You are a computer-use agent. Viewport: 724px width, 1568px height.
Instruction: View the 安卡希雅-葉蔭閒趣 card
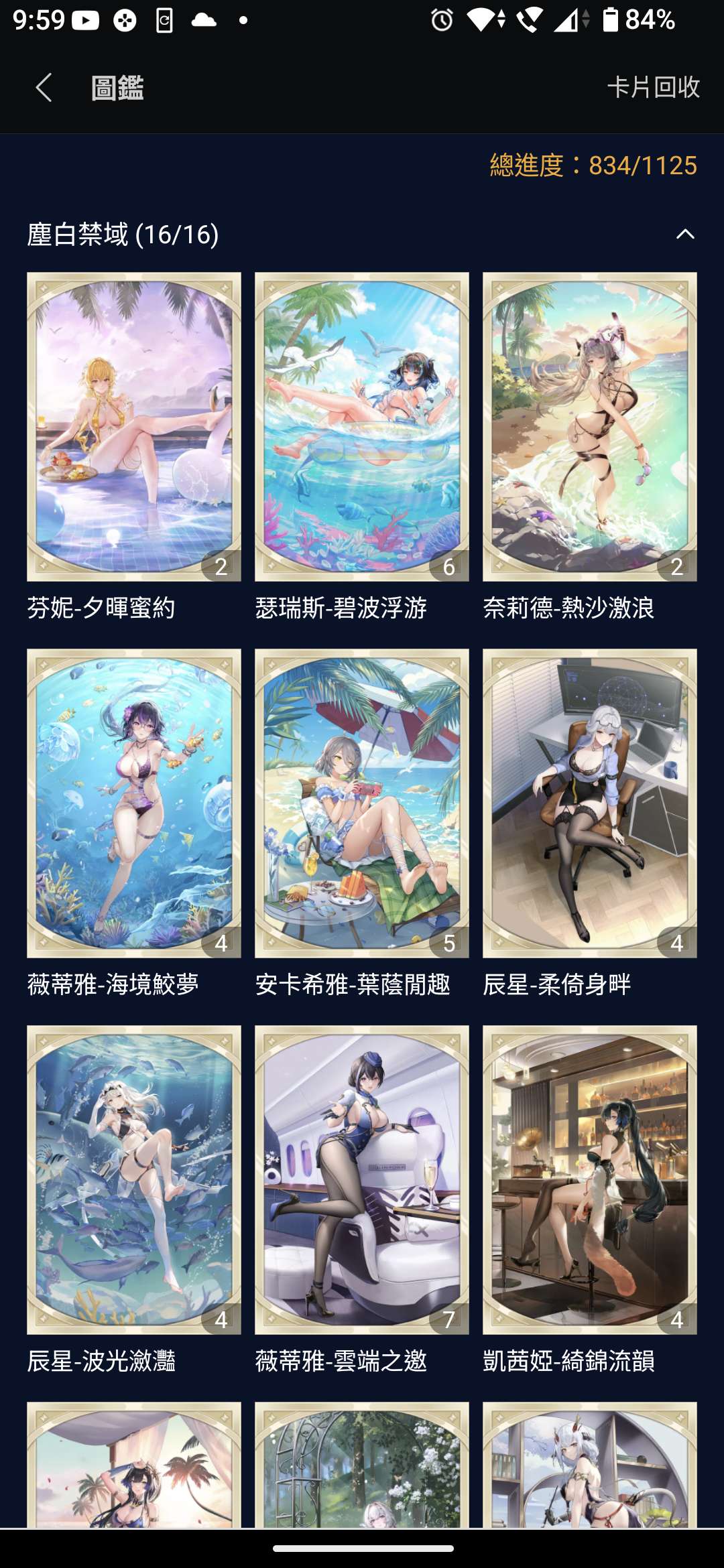pyautogui.click(x=362, y=803)
